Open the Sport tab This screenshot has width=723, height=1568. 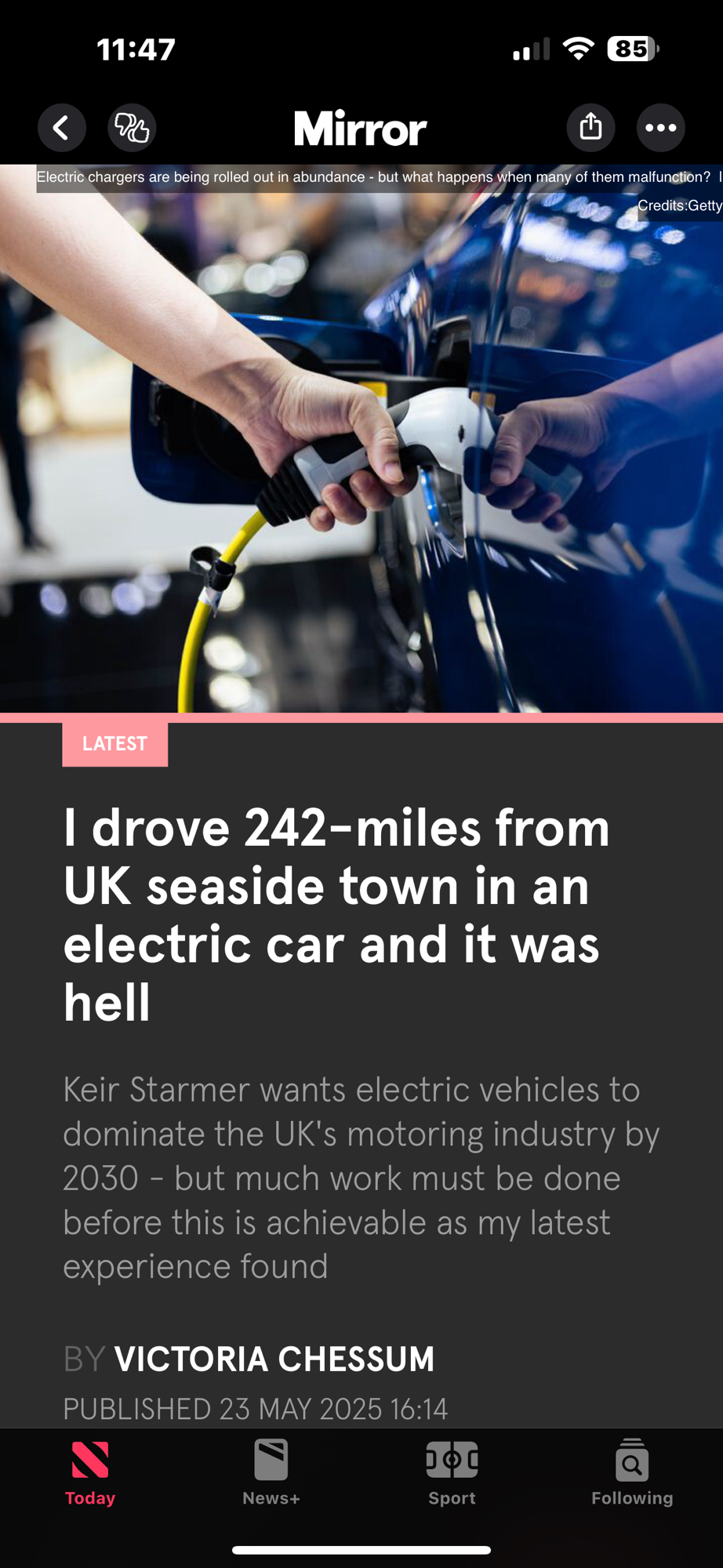coord(452,1472)
